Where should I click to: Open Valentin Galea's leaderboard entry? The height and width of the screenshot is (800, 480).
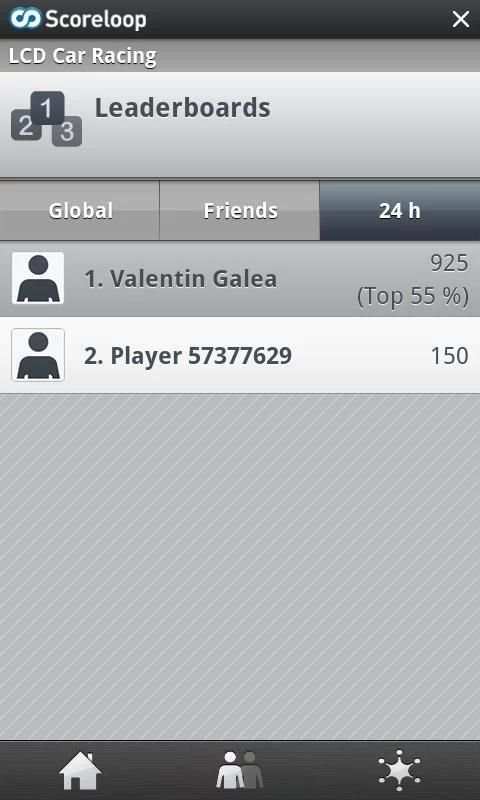[240, 279]
